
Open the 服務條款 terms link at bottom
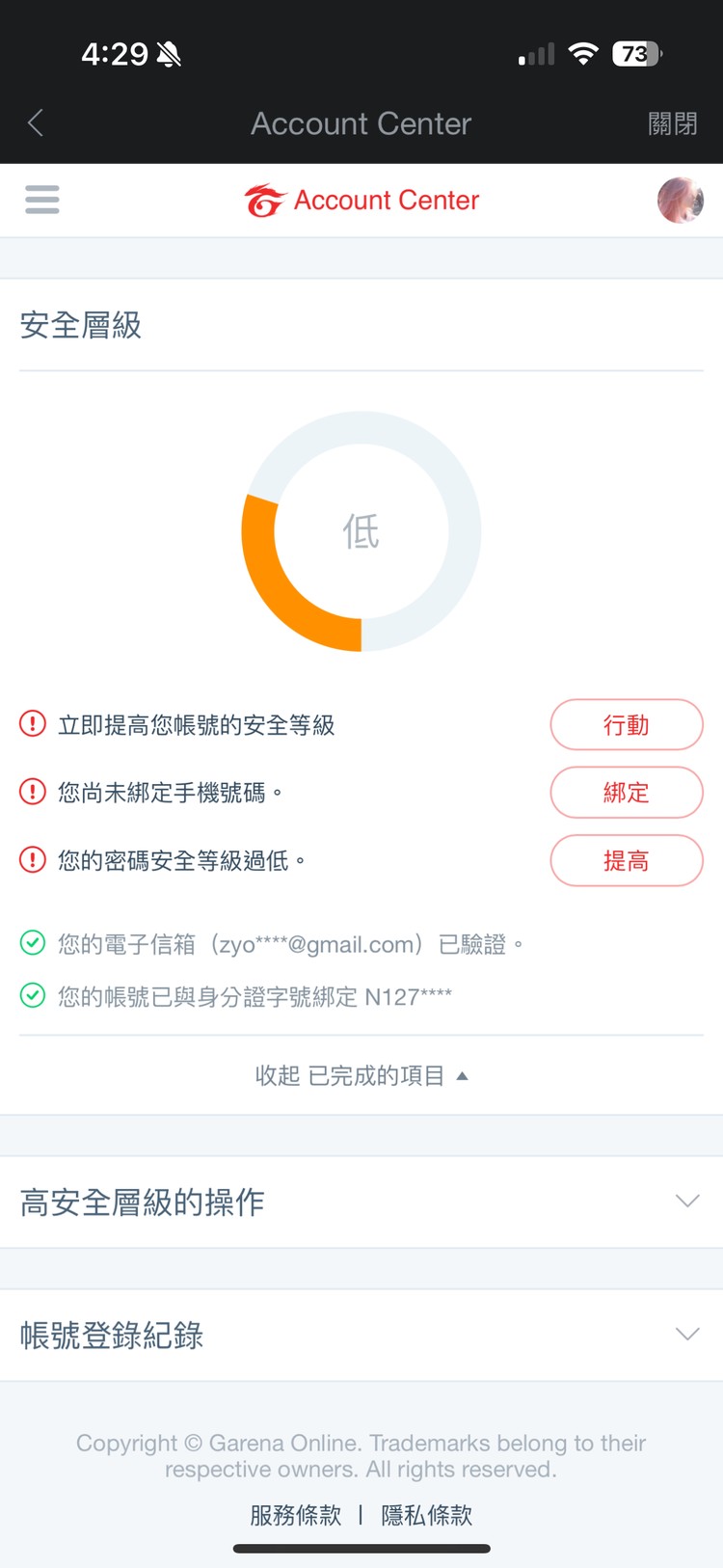pos(295,1515)
